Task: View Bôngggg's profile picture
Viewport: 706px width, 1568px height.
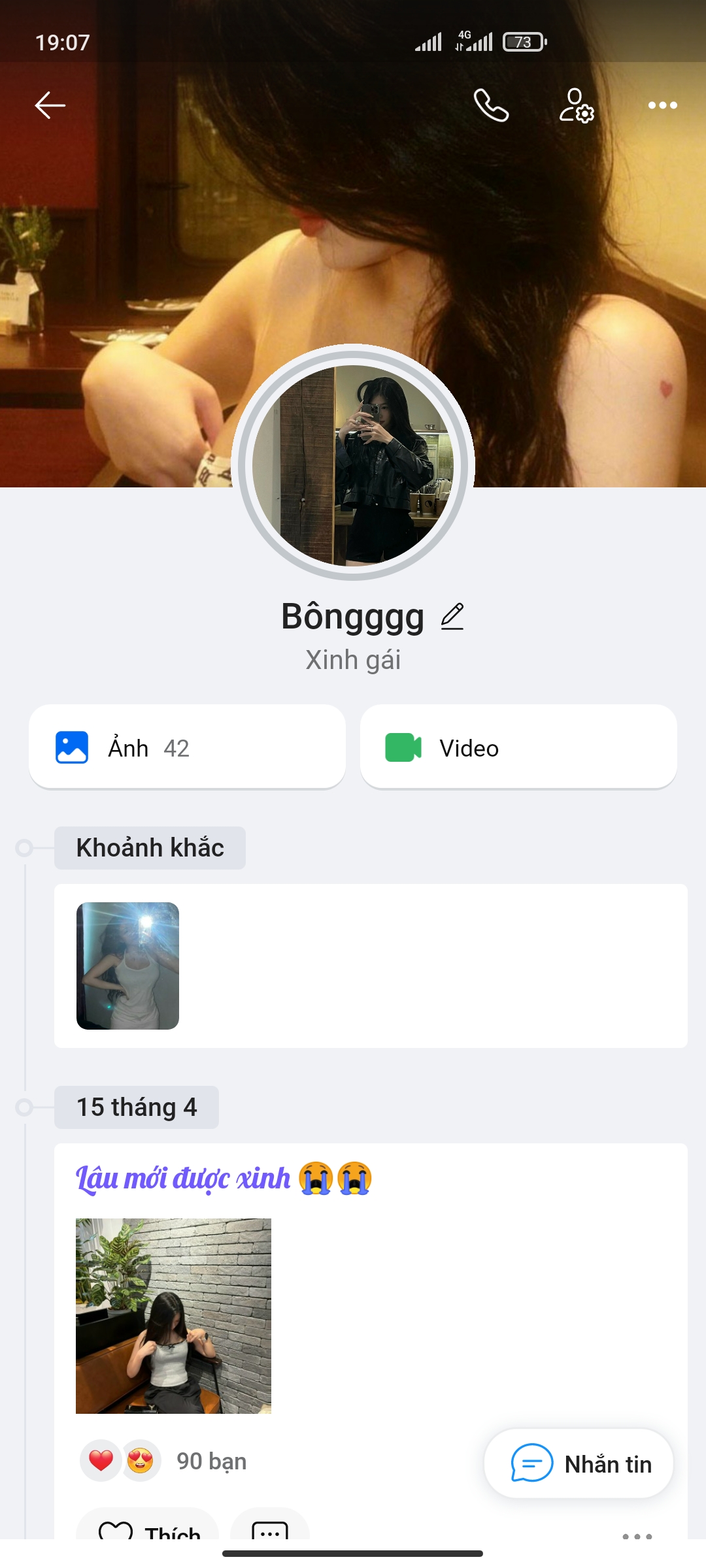Action: (x=353, y=464)
